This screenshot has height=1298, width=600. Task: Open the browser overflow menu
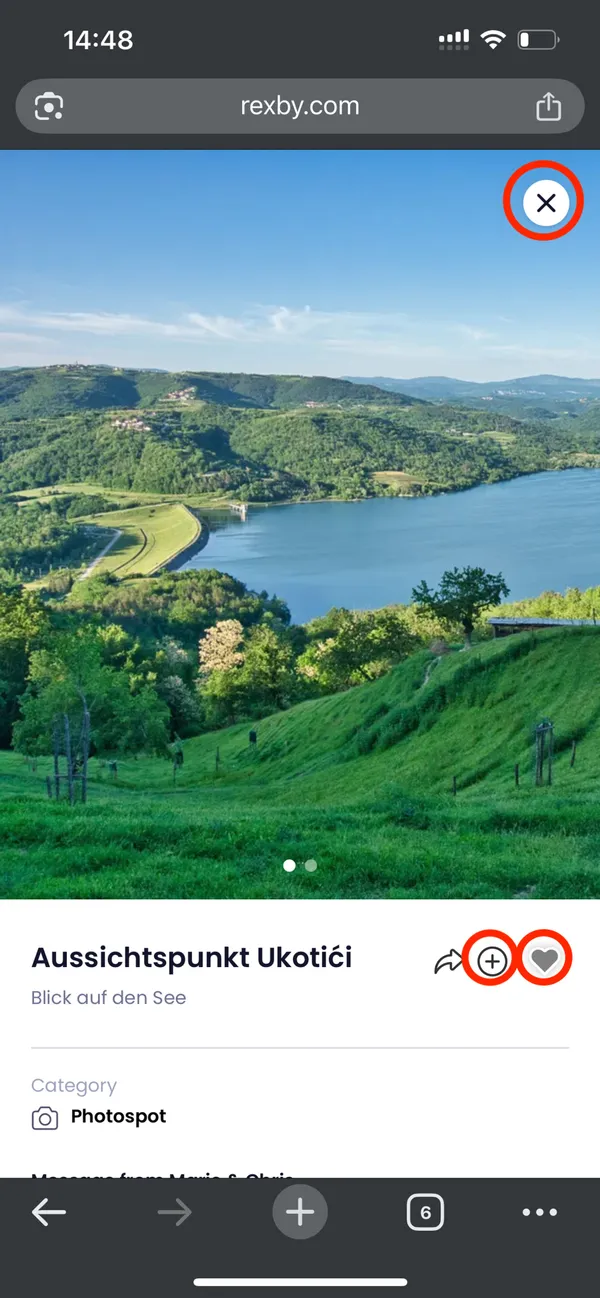pos(540,1213)
